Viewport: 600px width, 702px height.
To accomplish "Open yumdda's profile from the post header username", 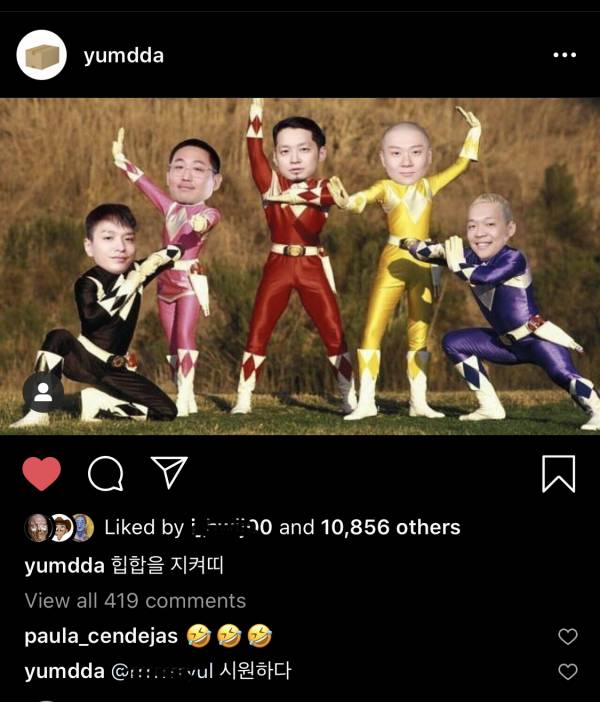I will [123, 56].
